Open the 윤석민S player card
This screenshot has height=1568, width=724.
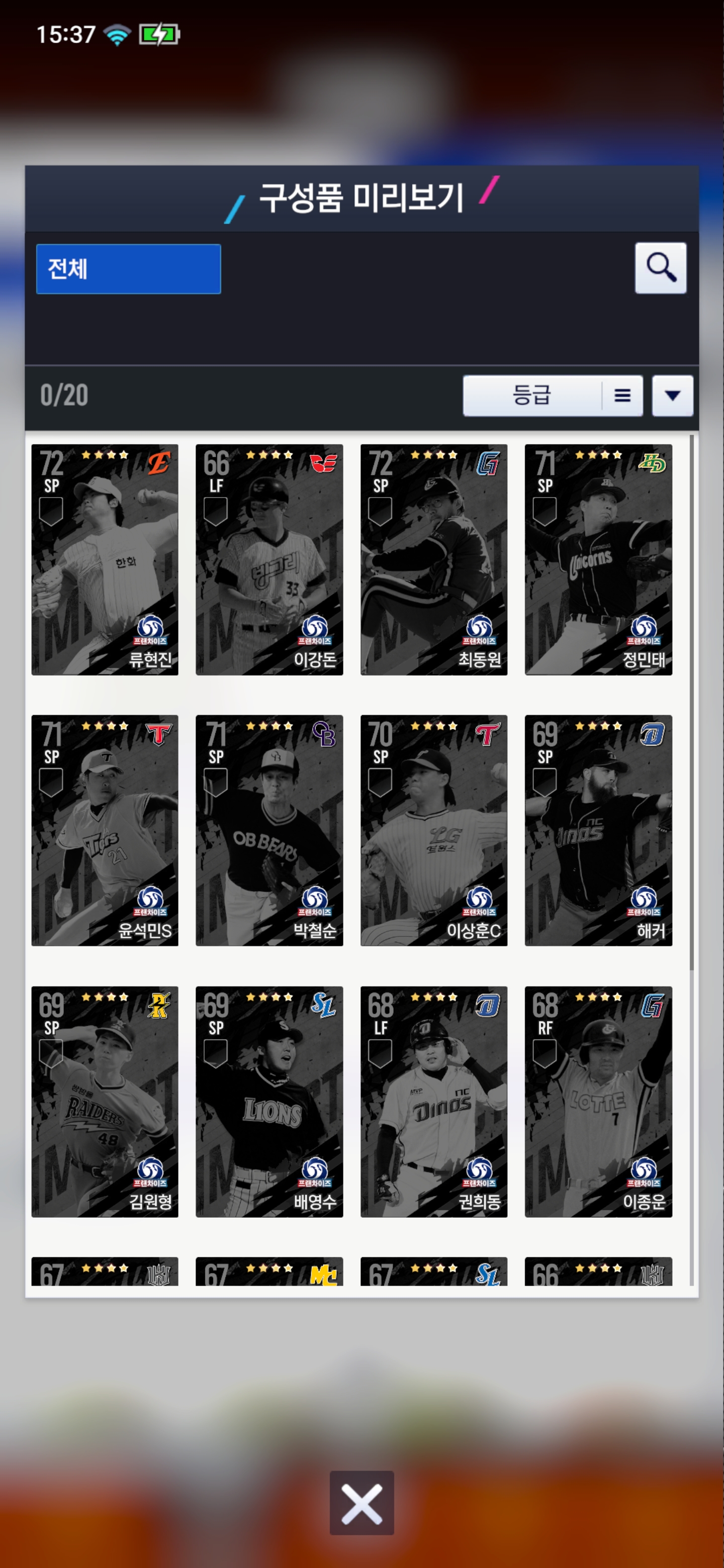pyautogui.click(x=105, y=830)
